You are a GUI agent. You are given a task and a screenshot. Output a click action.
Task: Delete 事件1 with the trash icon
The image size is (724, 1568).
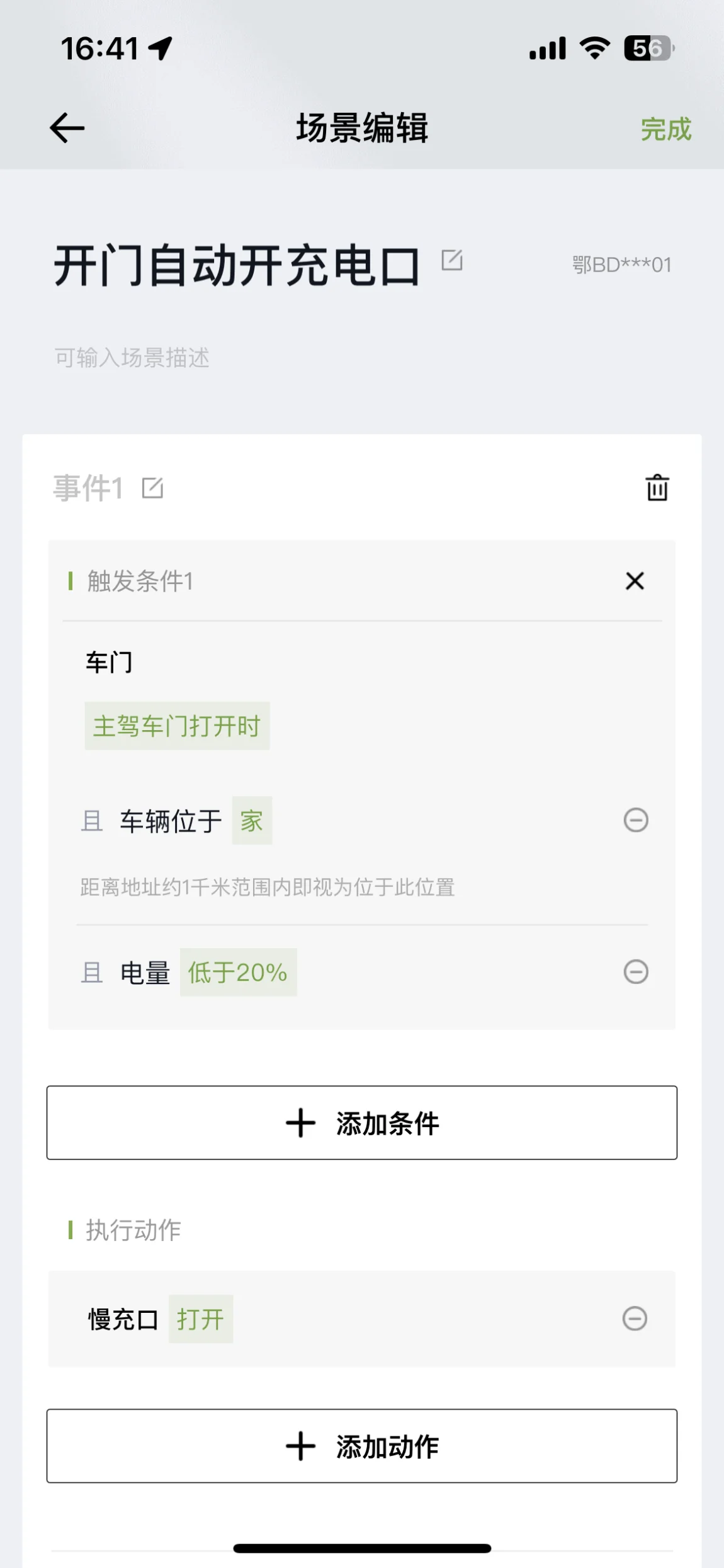(x=657, y=488)
